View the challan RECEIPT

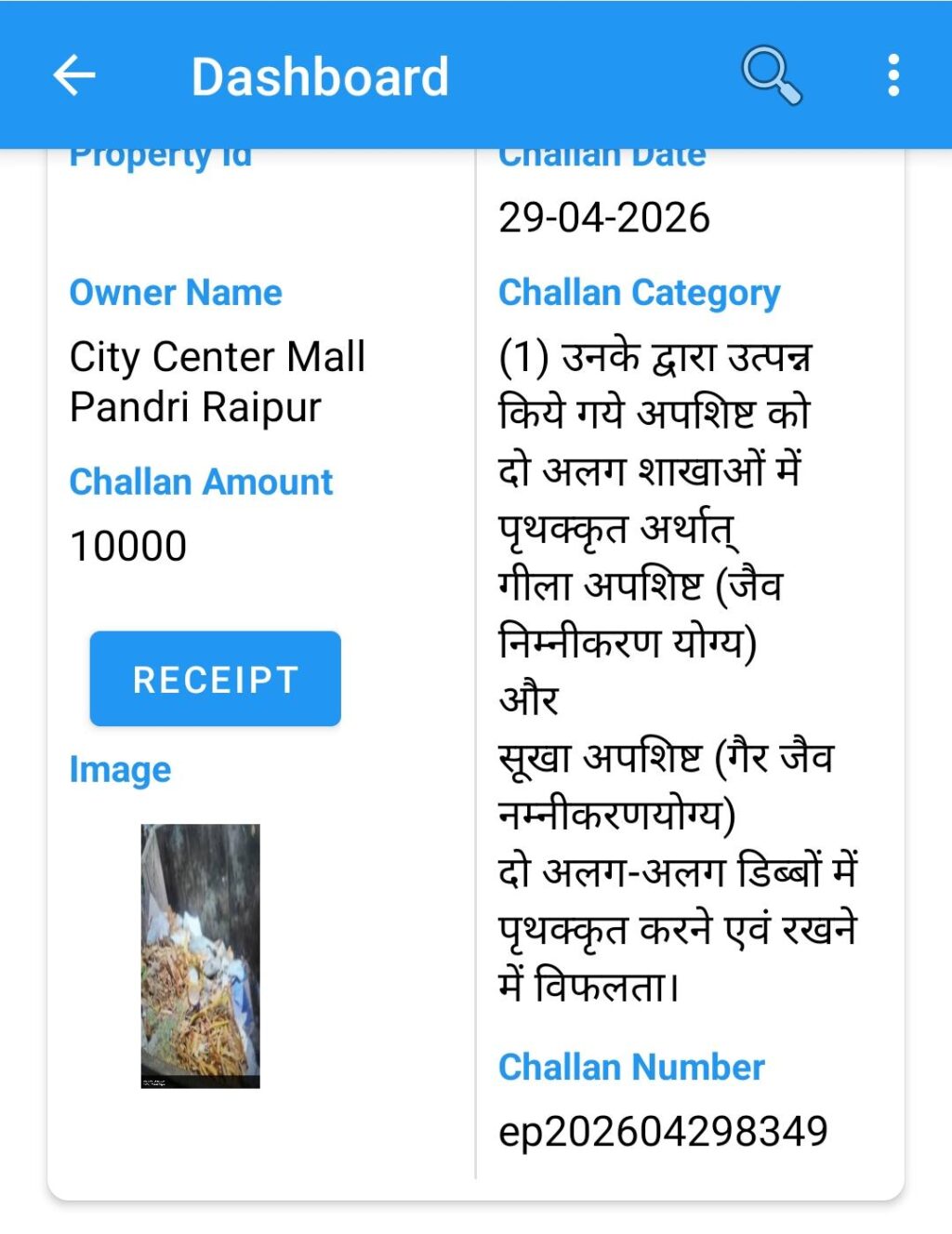click(215, 679)
